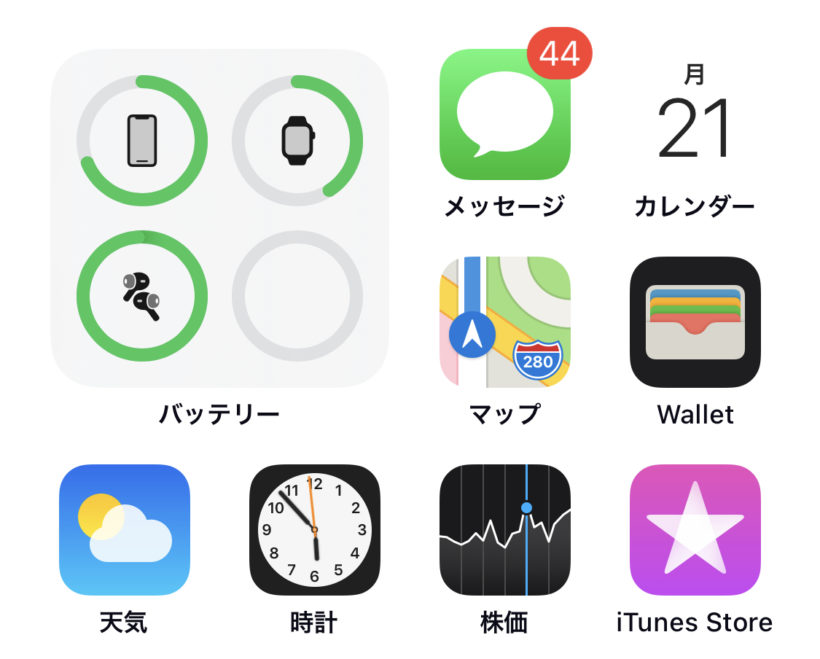The width and height of the screenshot is (820, 659).
Task: Launch the Wallet app
Action: (x=694, y=322)
